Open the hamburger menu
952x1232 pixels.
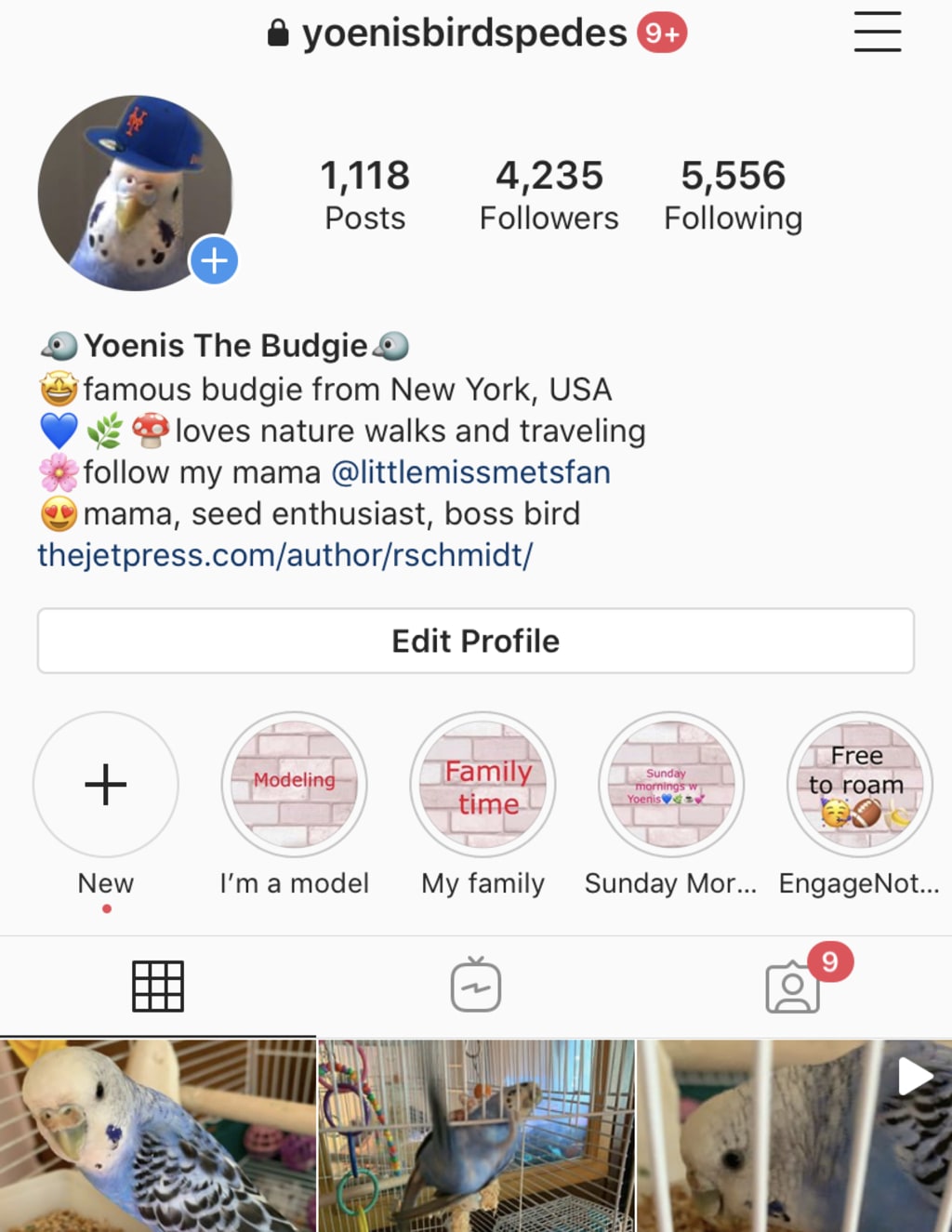click(x=877, y=32)
